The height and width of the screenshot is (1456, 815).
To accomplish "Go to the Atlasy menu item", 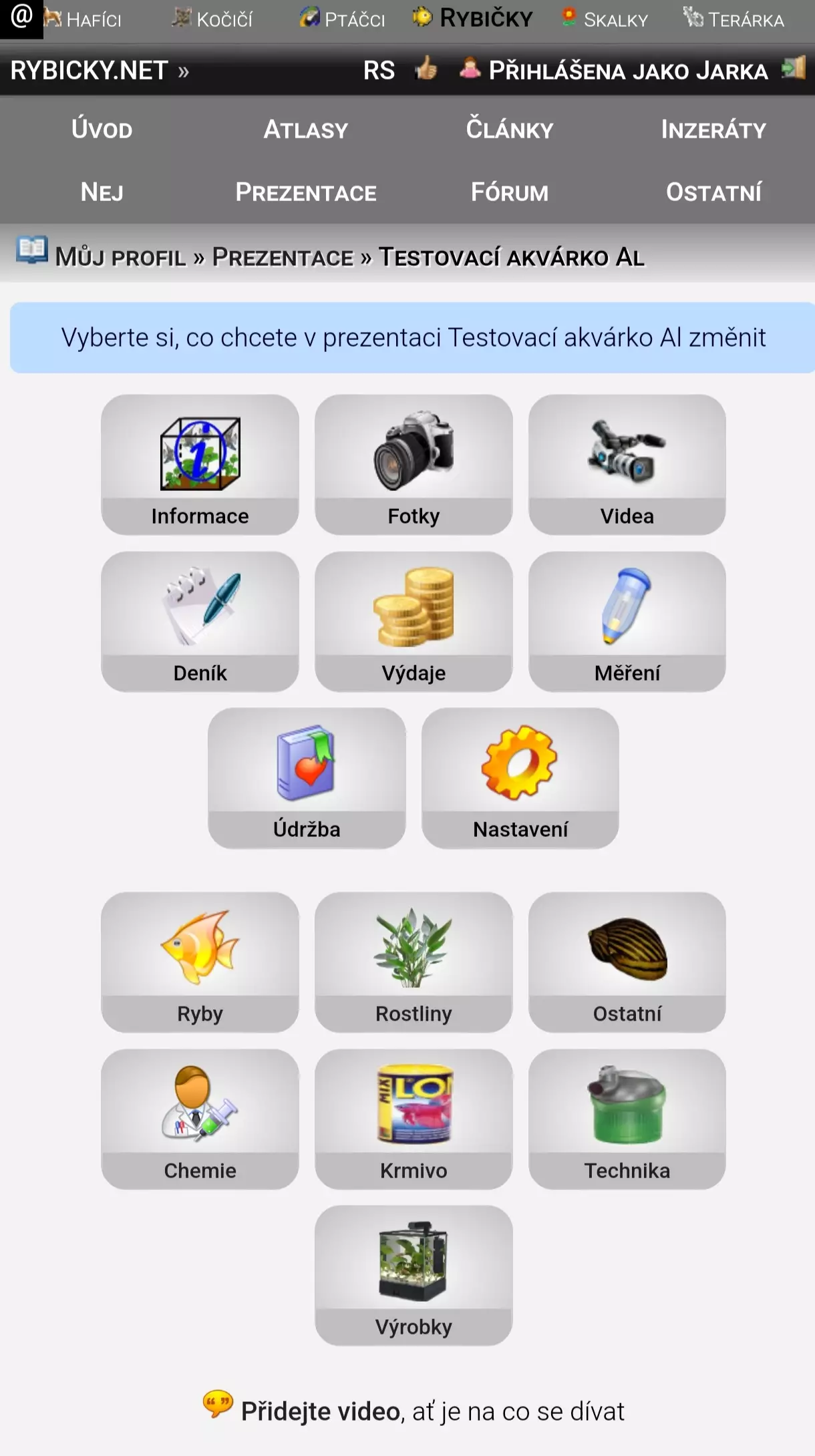I will click(x=305, y=130).
